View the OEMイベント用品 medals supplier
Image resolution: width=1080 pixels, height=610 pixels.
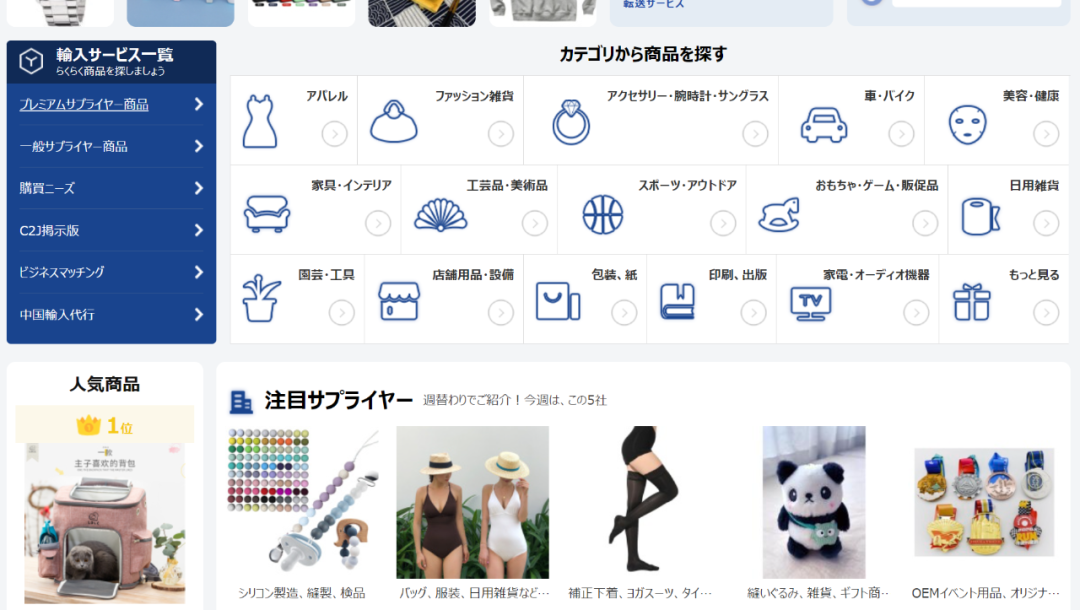click(983, 505)
